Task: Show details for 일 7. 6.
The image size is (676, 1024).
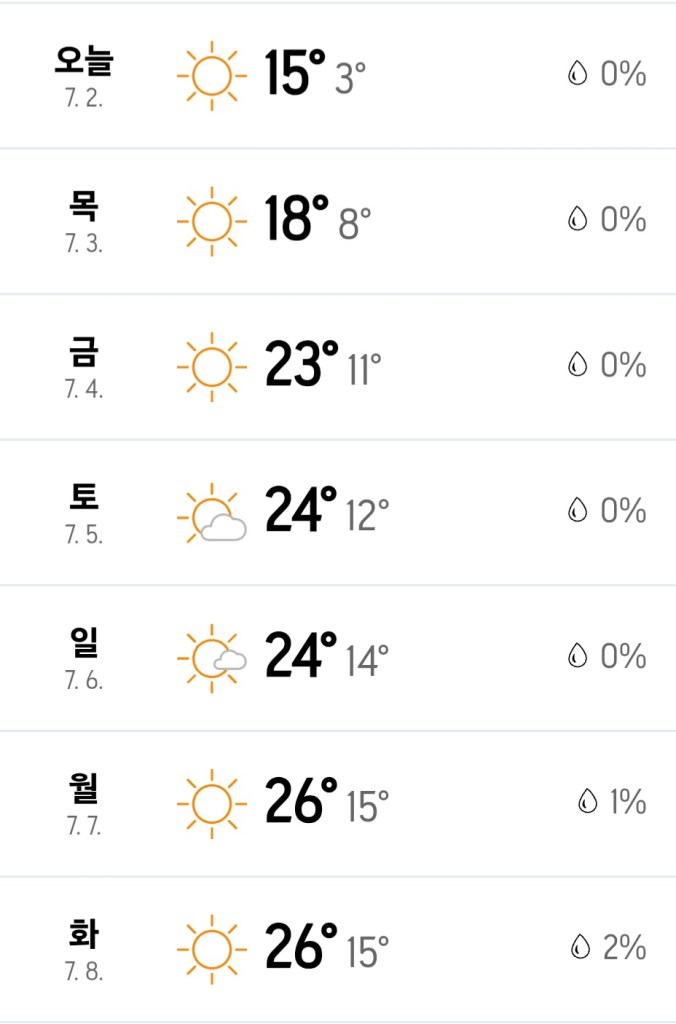Action: click(x=338, y=657)
